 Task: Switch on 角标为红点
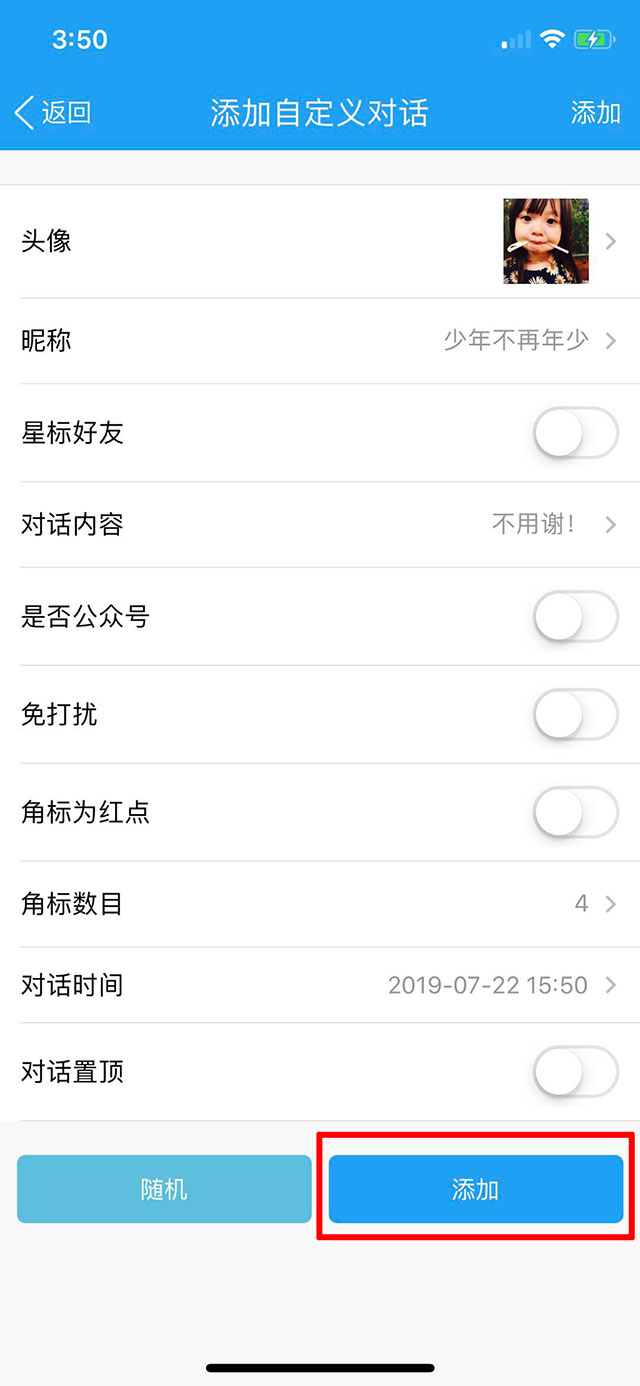tap(575, 812)
